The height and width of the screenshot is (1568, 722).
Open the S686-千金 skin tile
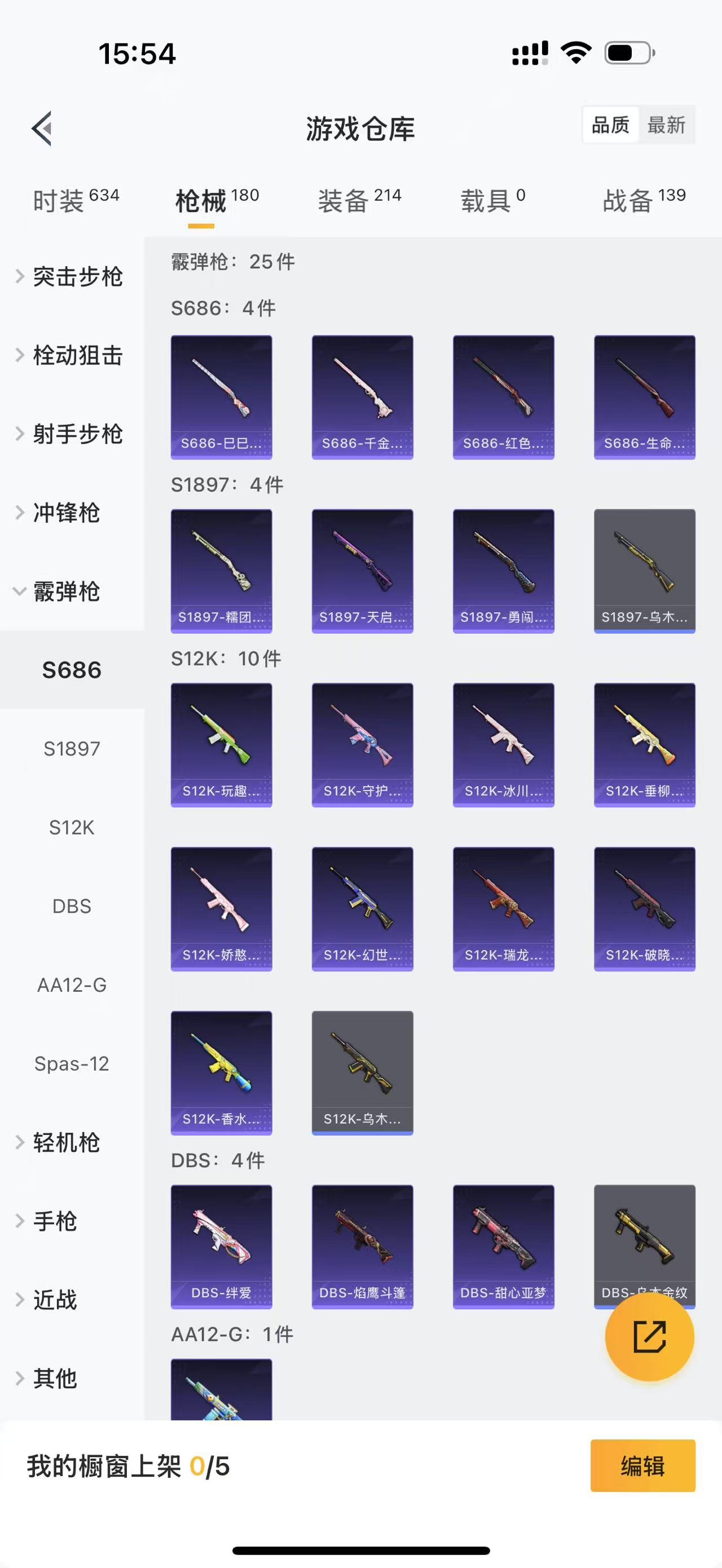[362, 397]
